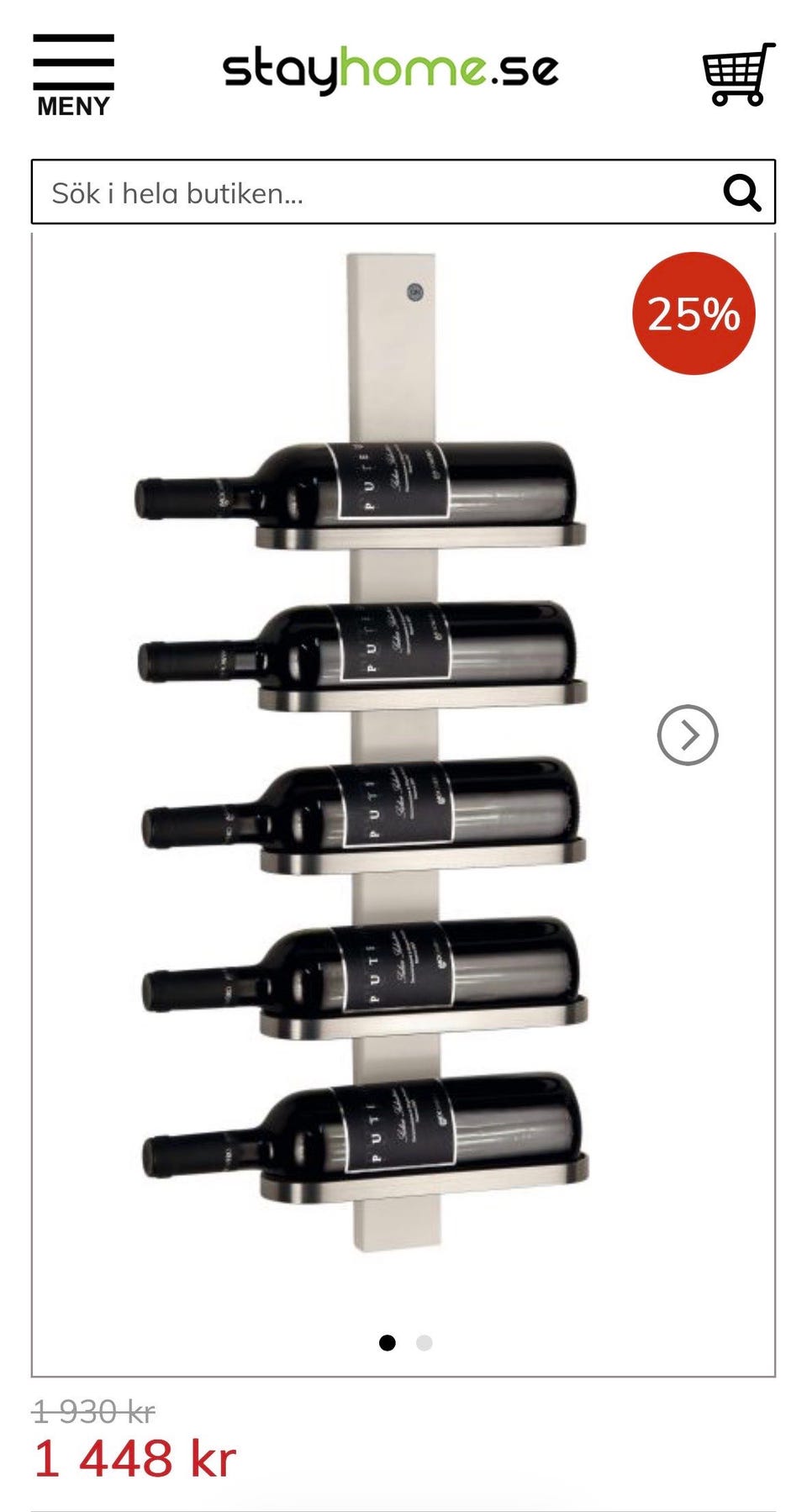
Task: Select the second image indicator dot
Action: click(x=425, y=1342)
